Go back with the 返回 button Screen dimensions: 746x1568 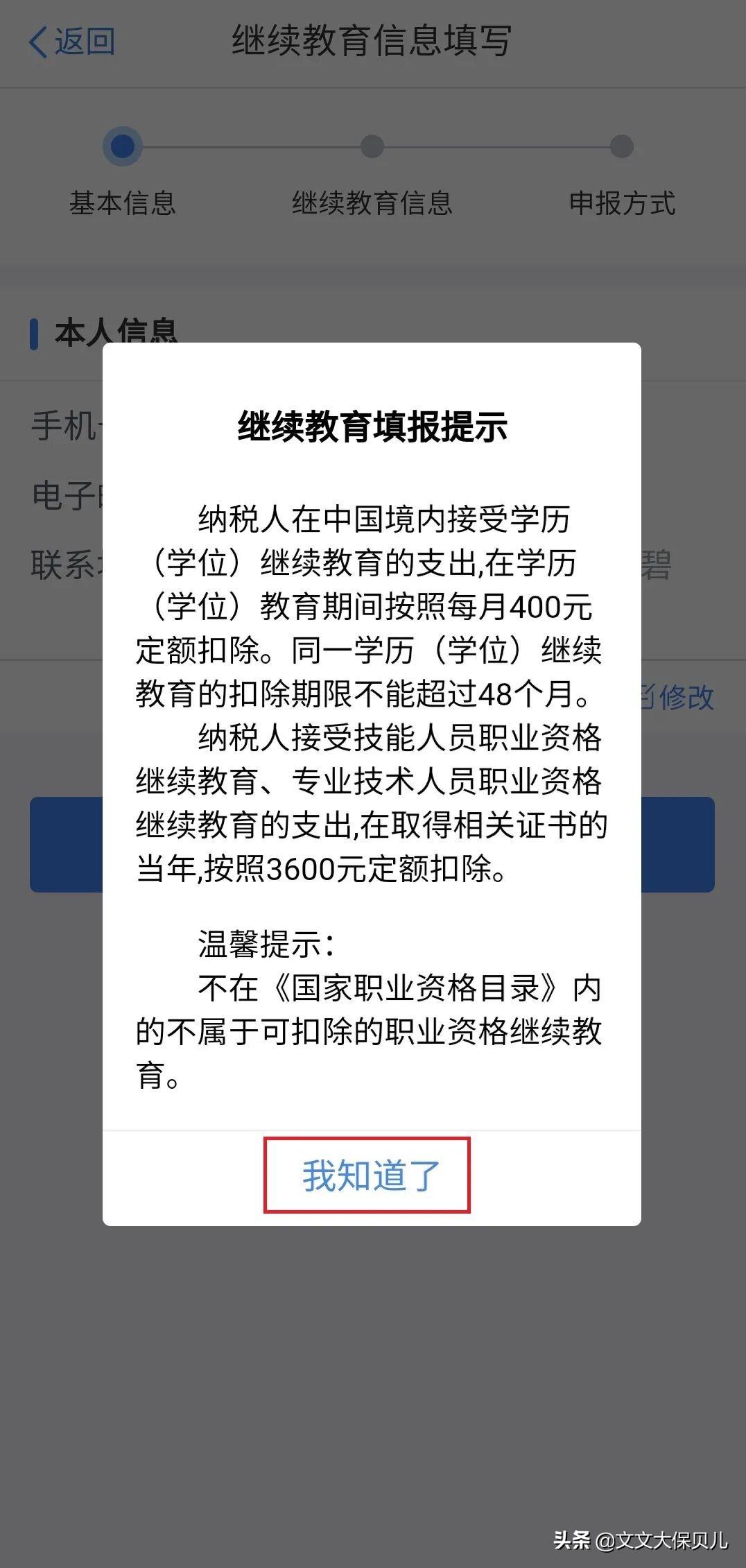(x=72, y=42)
